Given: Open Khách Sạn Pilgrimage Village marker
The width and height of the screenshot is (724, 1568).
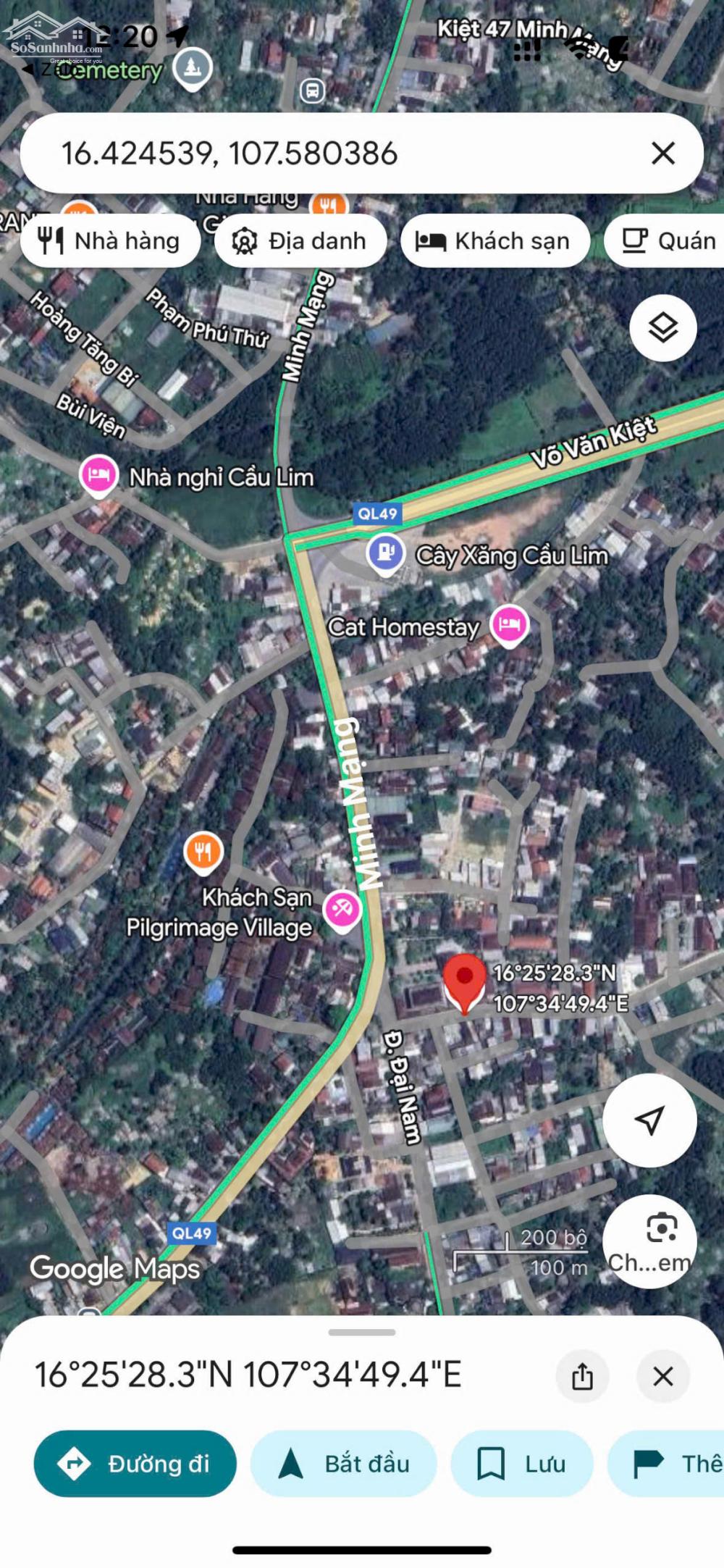Looking at the screenshot, I should 342,909.
